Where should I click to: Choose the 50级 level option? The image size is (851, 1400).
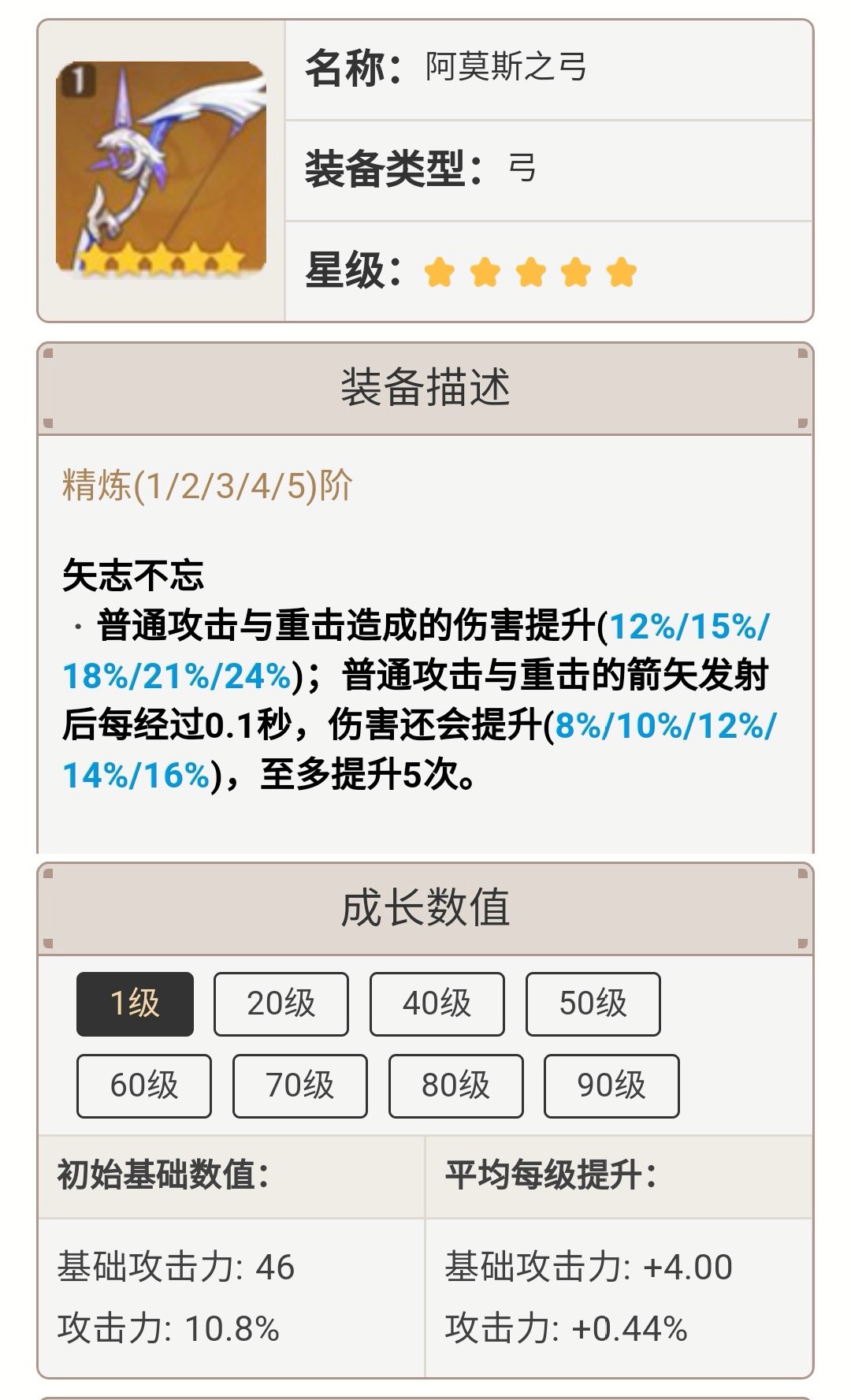pyautogui.click(x=593, y=1003)
